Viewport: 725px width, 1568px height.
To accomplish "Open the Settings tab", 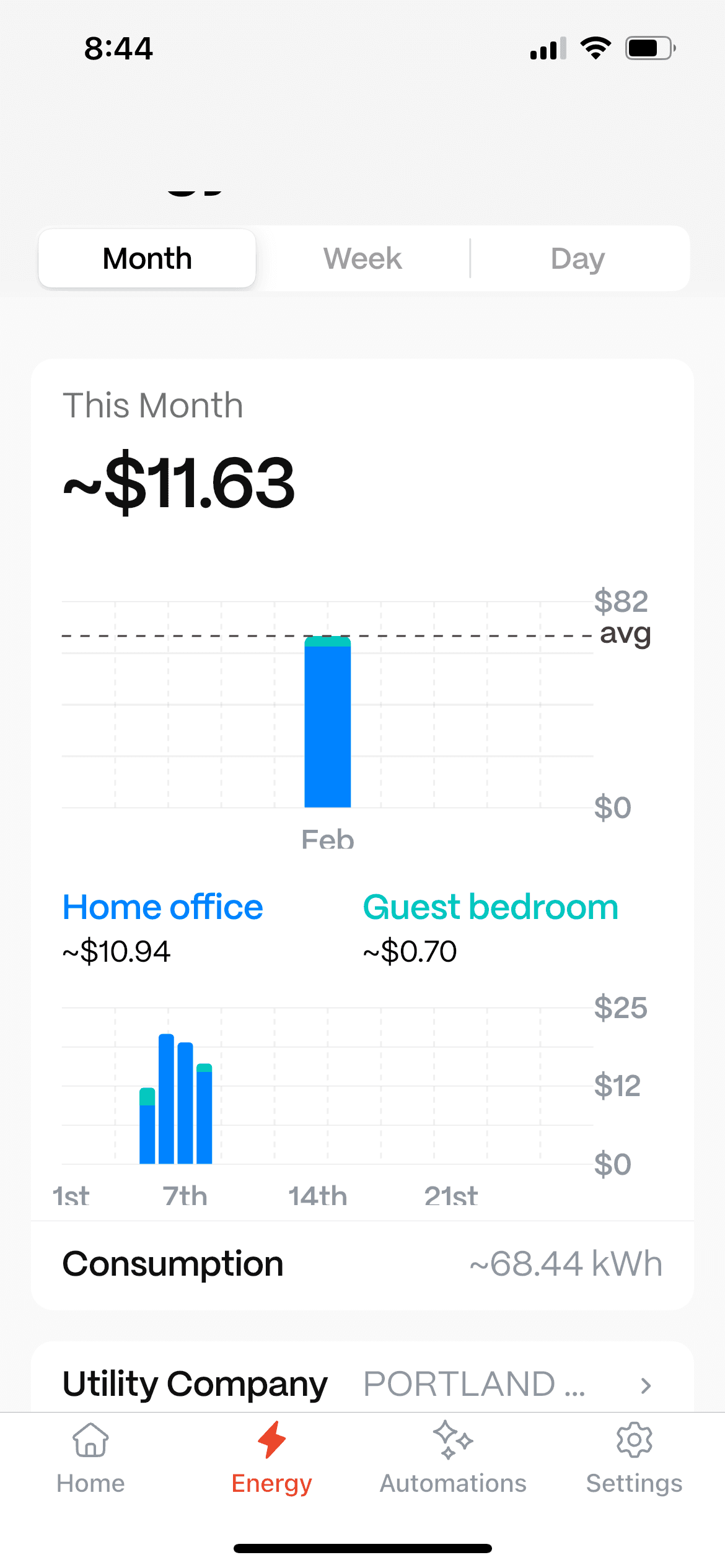I will (x=634, y=1457).
